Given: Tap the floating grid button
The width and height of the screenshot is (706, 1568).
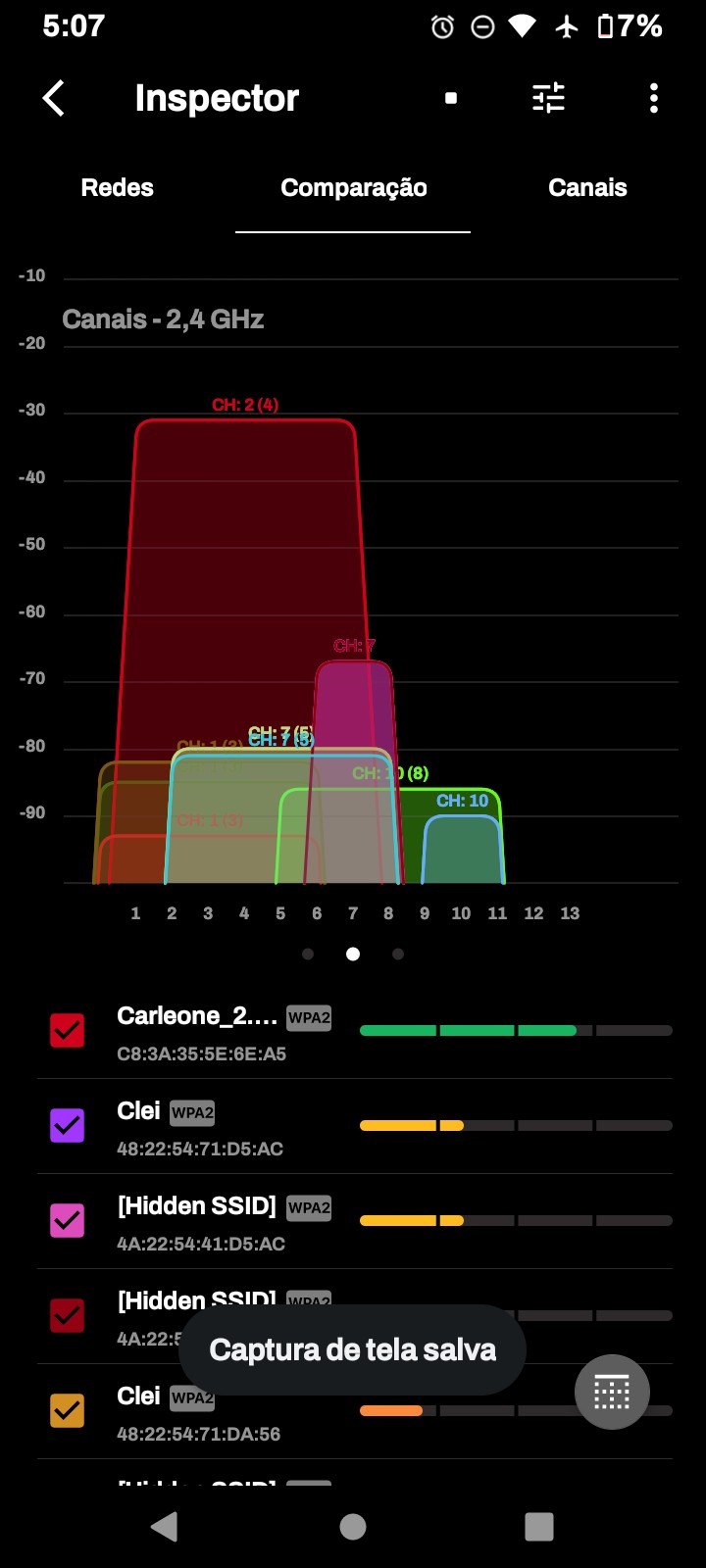Looking at the screenshot, I should pyautogui.click(x=612, y=1392).
